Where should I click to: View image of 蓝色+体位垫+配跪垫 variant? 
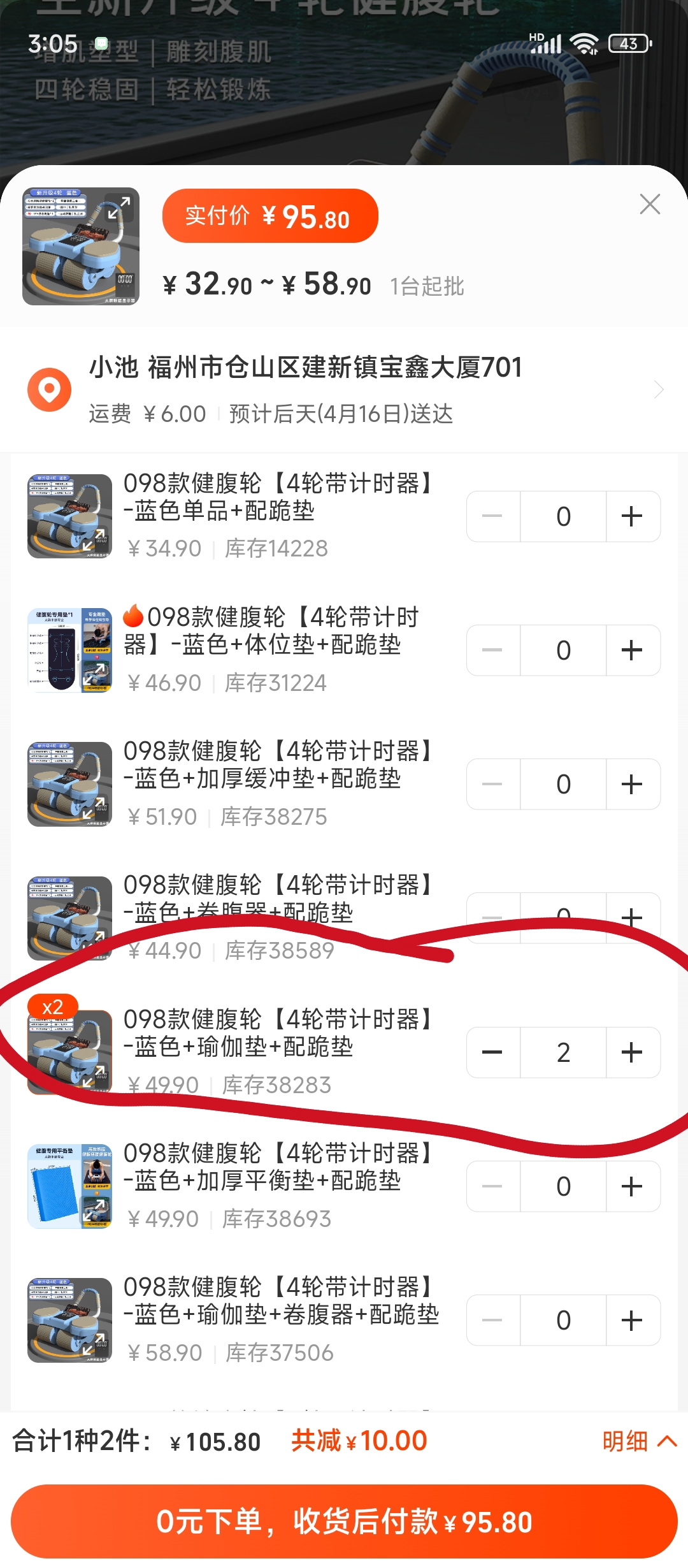[x=69, y=650]
